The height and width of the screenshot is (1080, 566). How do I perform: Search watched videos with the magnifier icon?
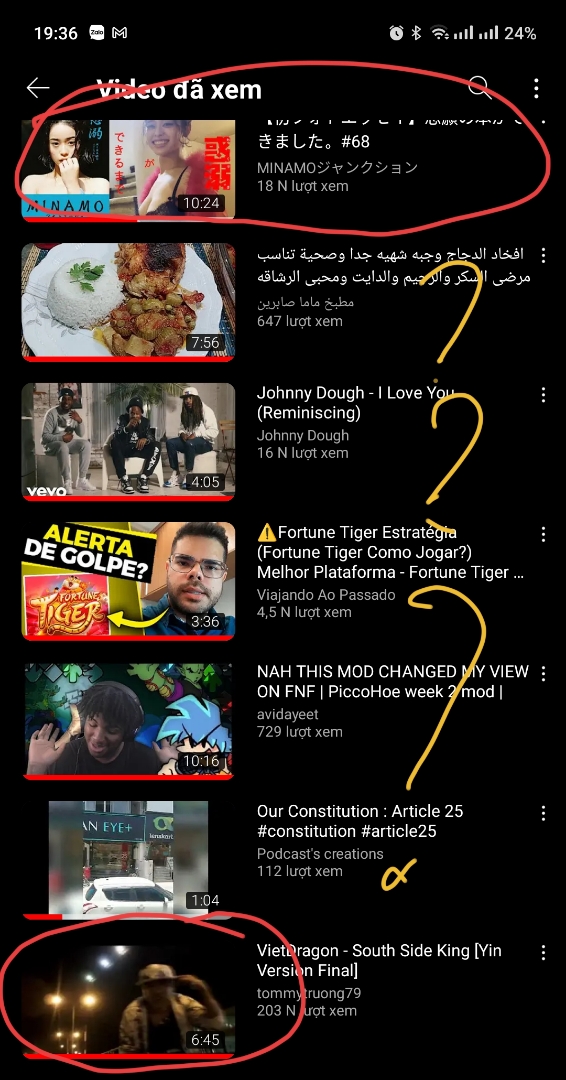coord(479,88)
